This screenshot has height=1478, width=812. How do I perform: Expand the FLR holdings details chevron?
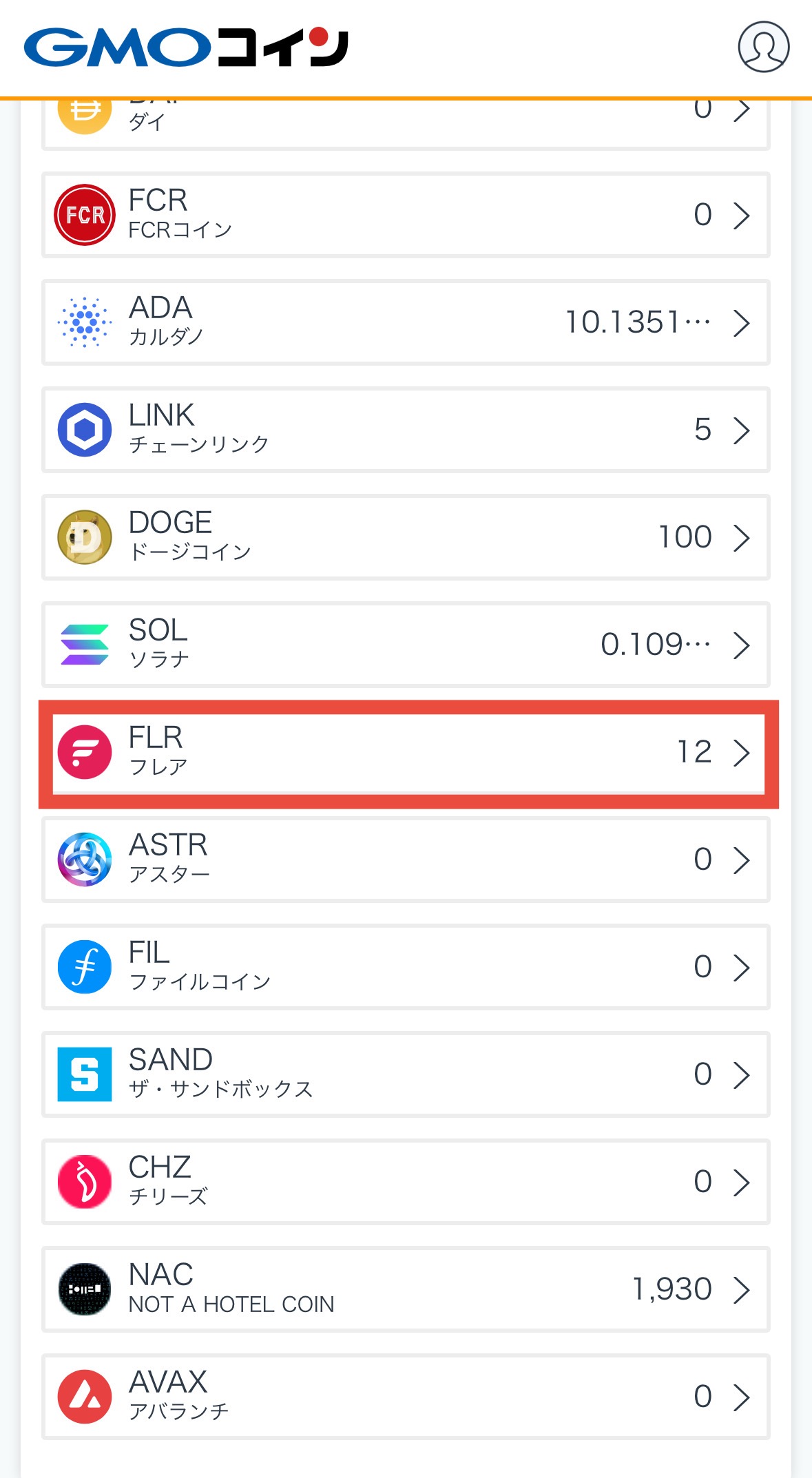(742, 753)
